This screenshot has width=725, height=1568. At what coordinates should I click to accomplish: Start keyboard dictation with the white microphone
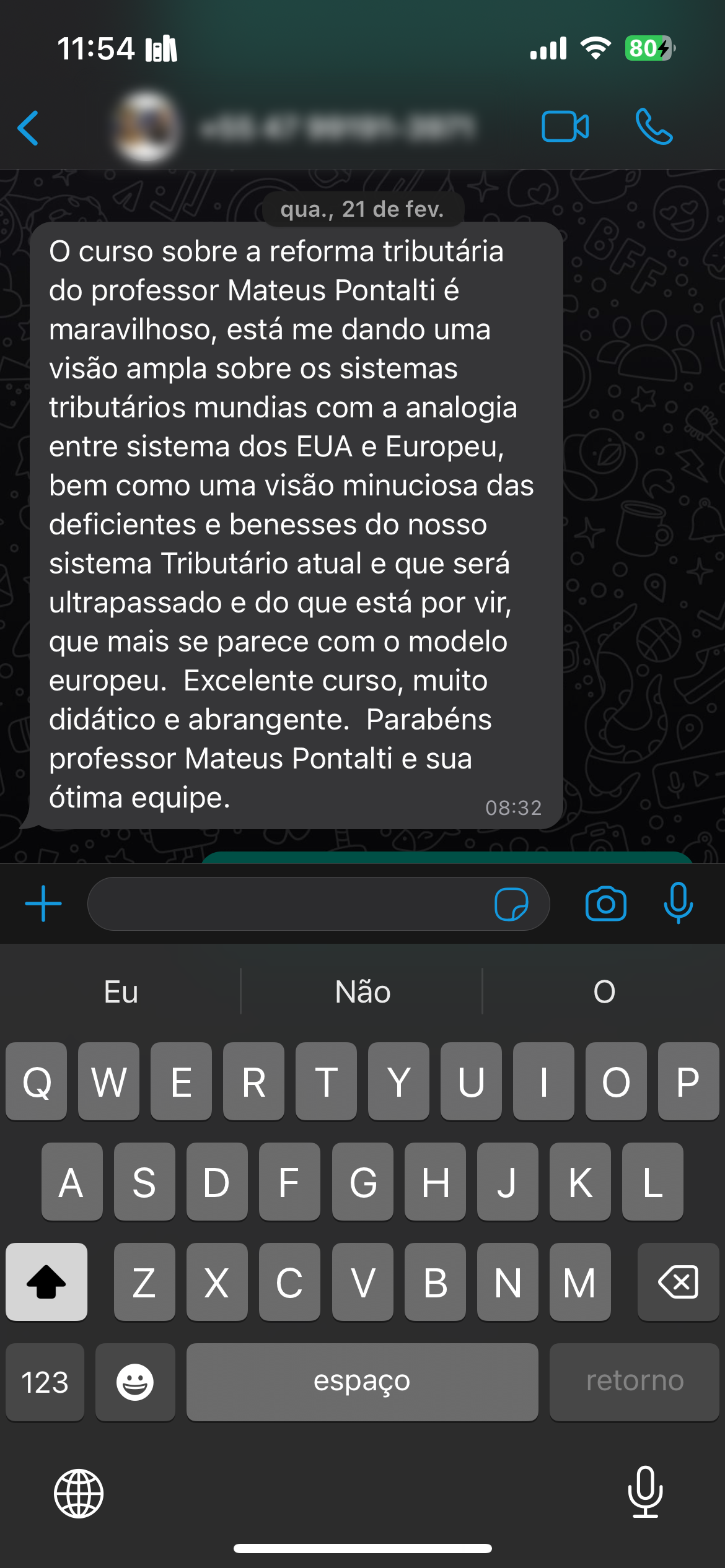point(645,1492)
